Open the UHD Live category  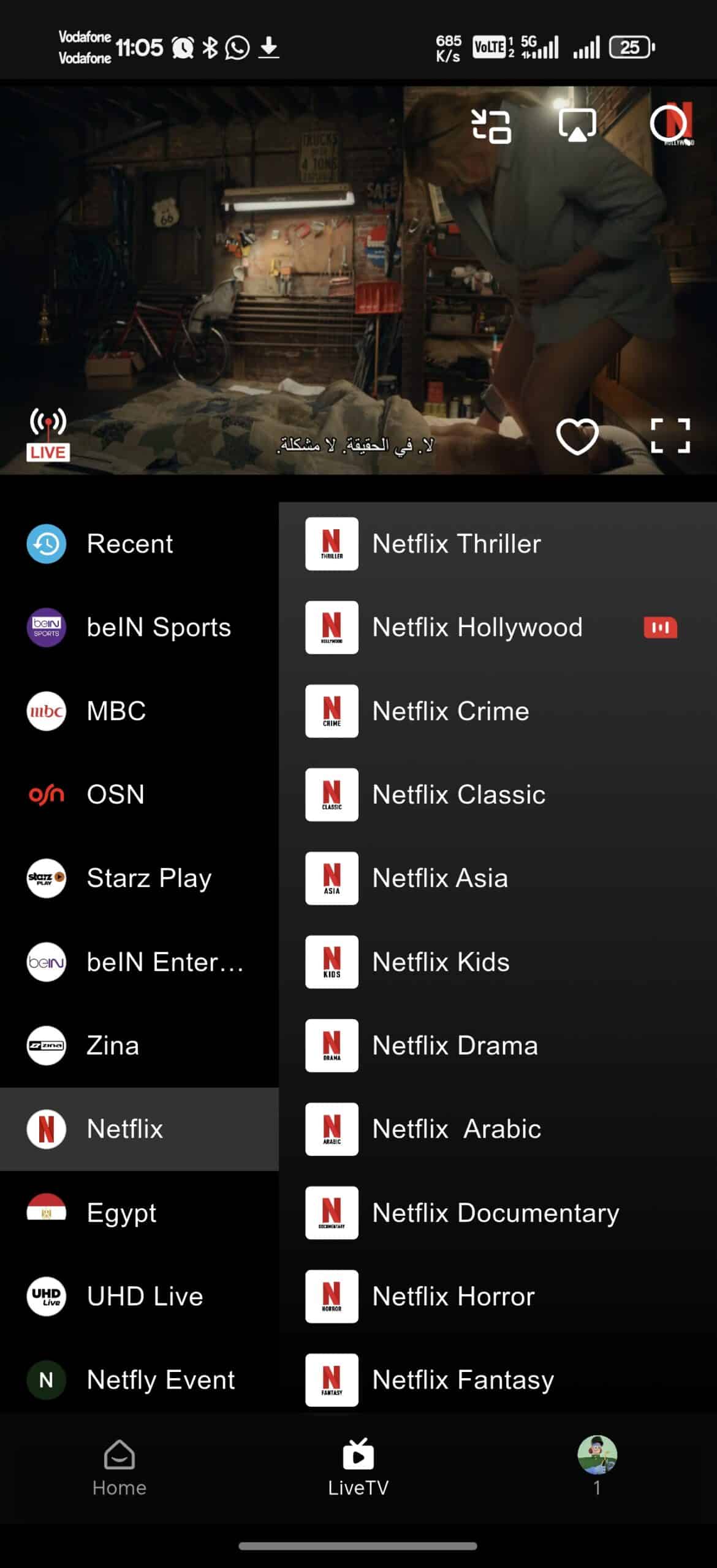tap(45, 1297)
